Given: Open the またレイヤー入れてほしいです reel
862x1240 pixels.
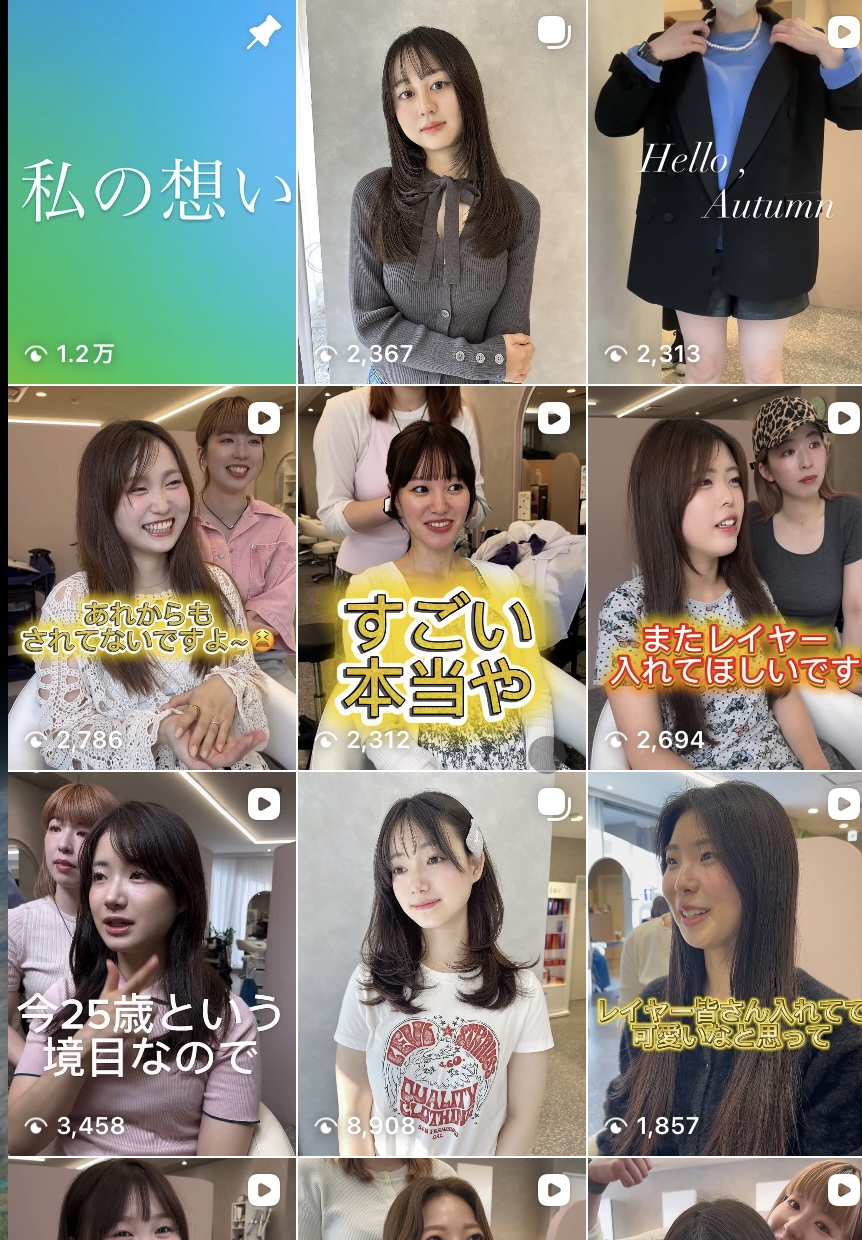Looking at the screenshot, I should click(x=725, y=578).
